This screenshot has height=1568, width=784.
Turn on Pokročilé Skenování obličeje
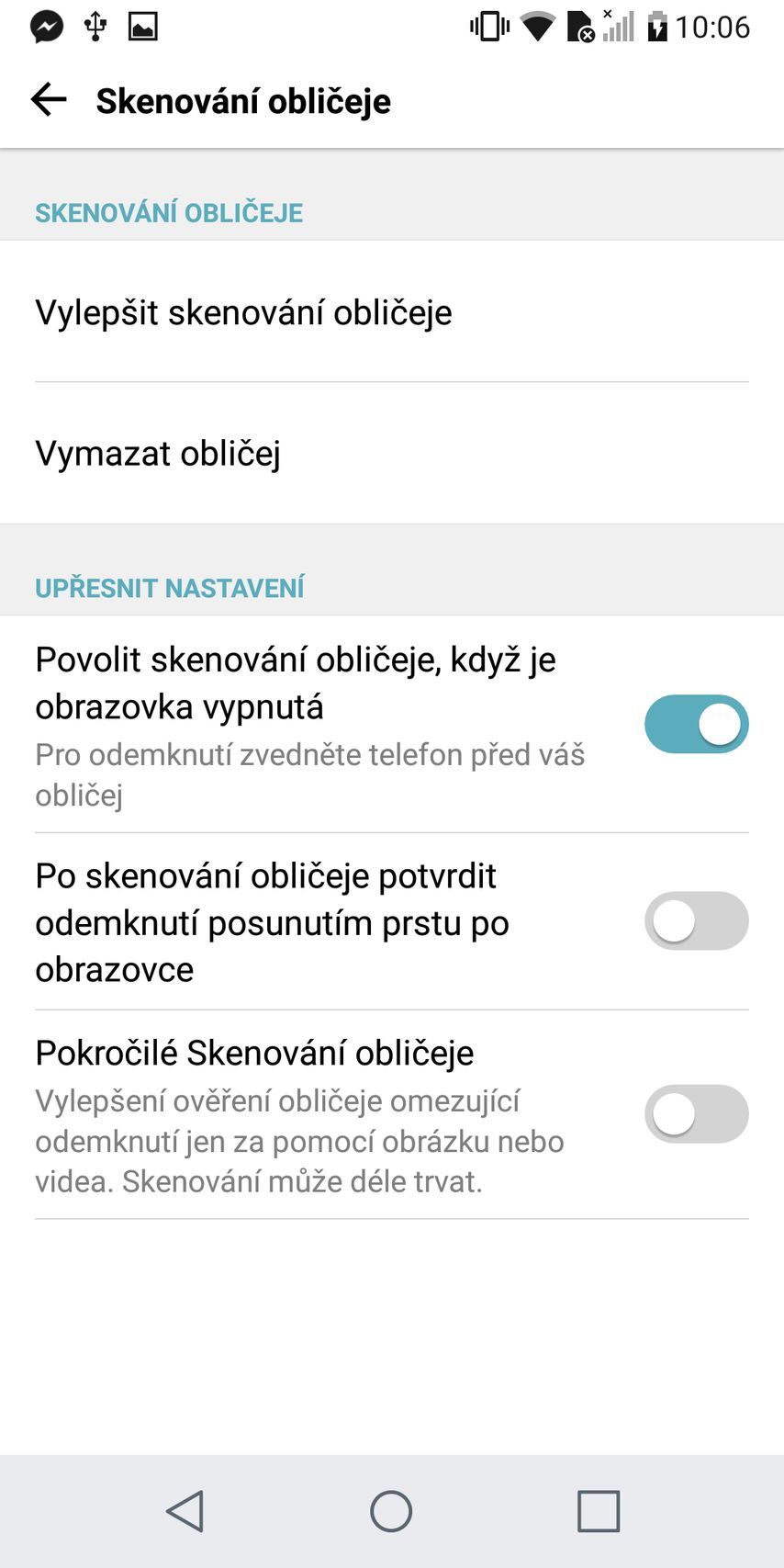point(696,1113)
